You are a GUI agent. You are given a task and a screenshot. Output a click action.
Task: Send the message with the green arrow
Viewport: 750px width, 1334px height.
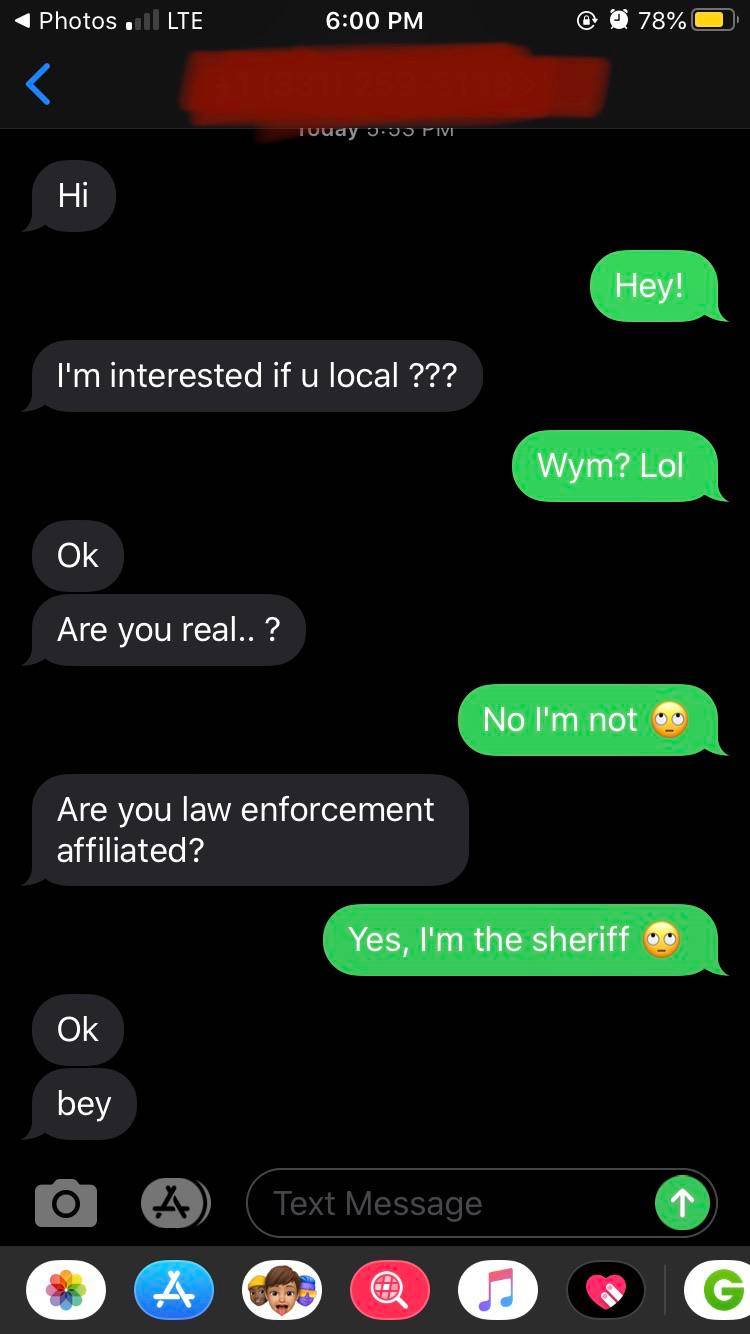(682, 1203)
